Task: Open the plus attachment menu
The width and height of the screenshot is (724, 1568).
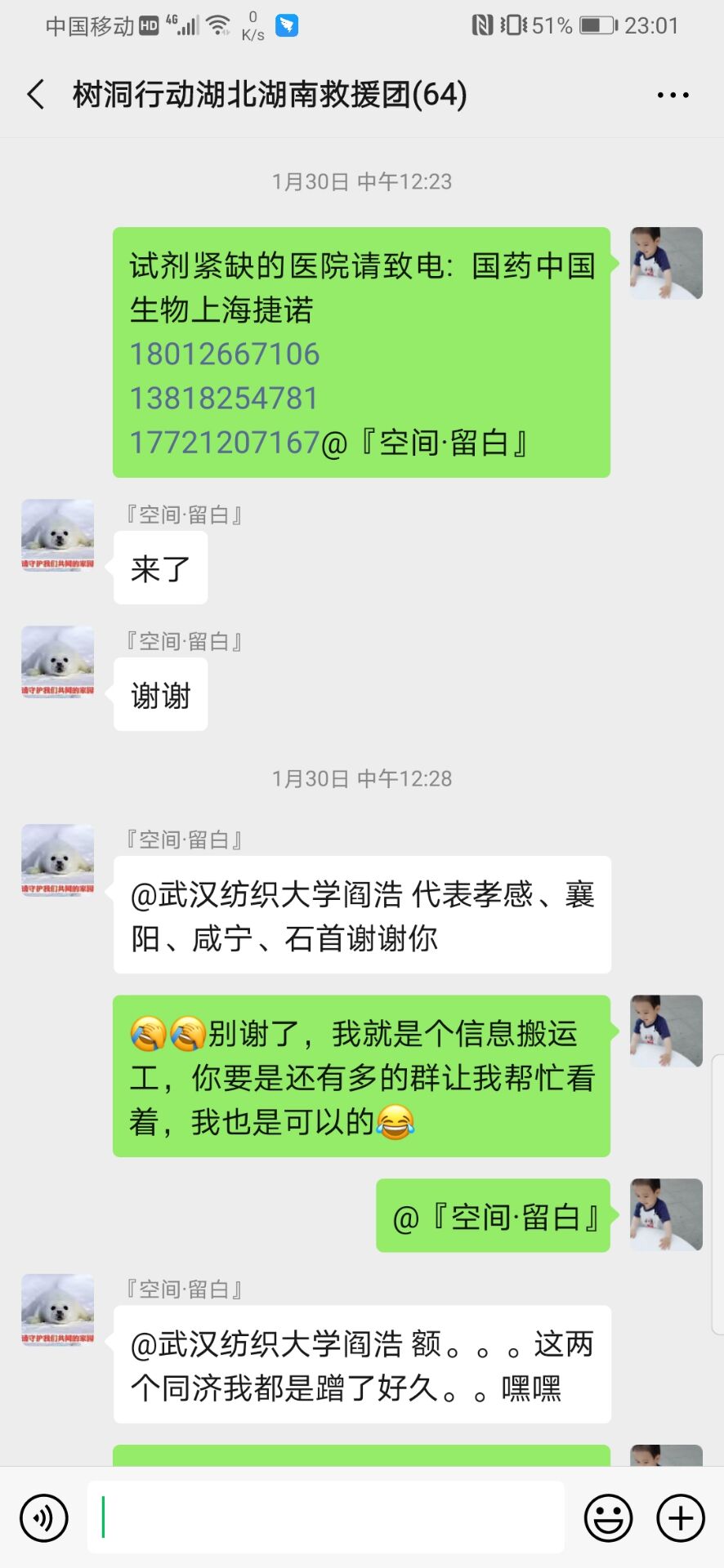Action: tap(681, 1518)
